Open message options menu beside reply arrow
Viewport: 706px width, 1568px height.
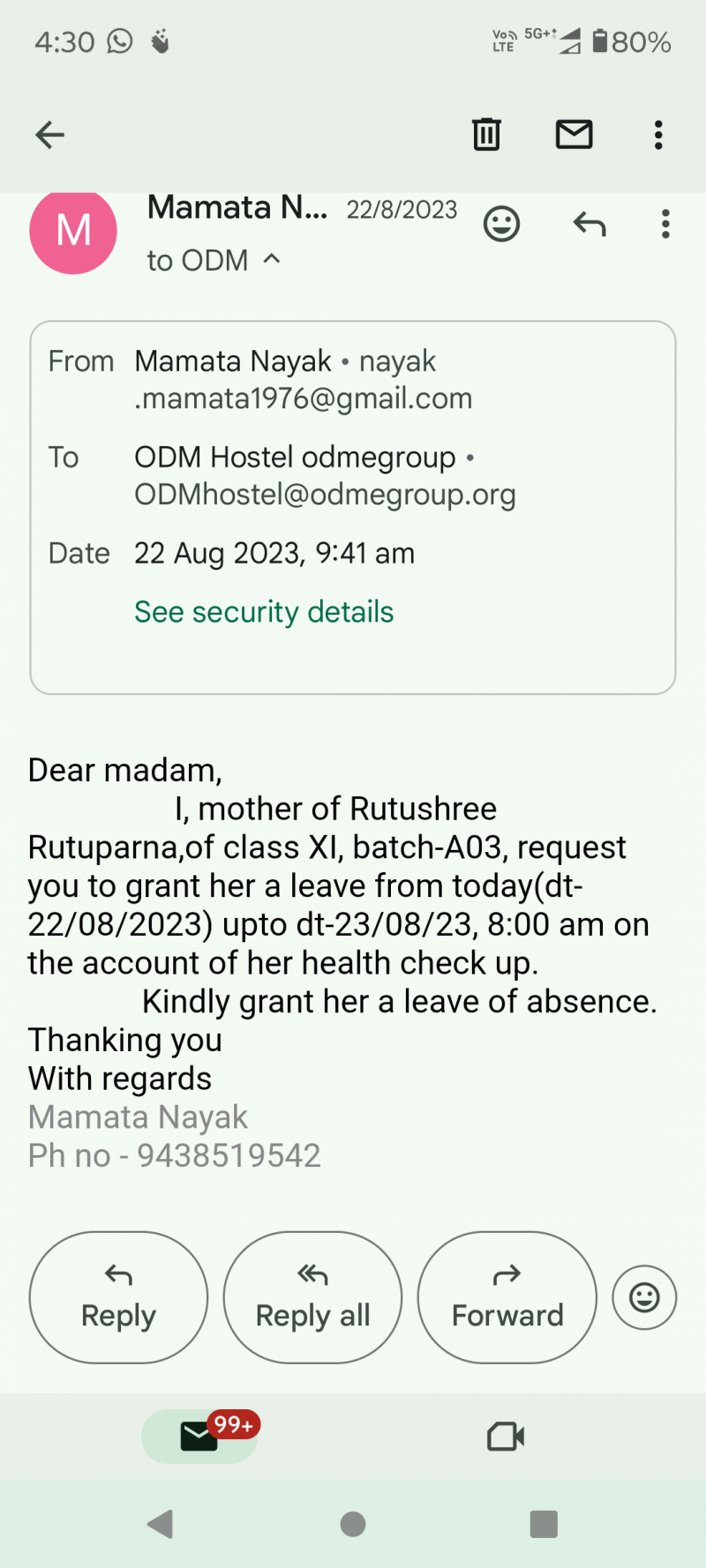click(665, 224)
